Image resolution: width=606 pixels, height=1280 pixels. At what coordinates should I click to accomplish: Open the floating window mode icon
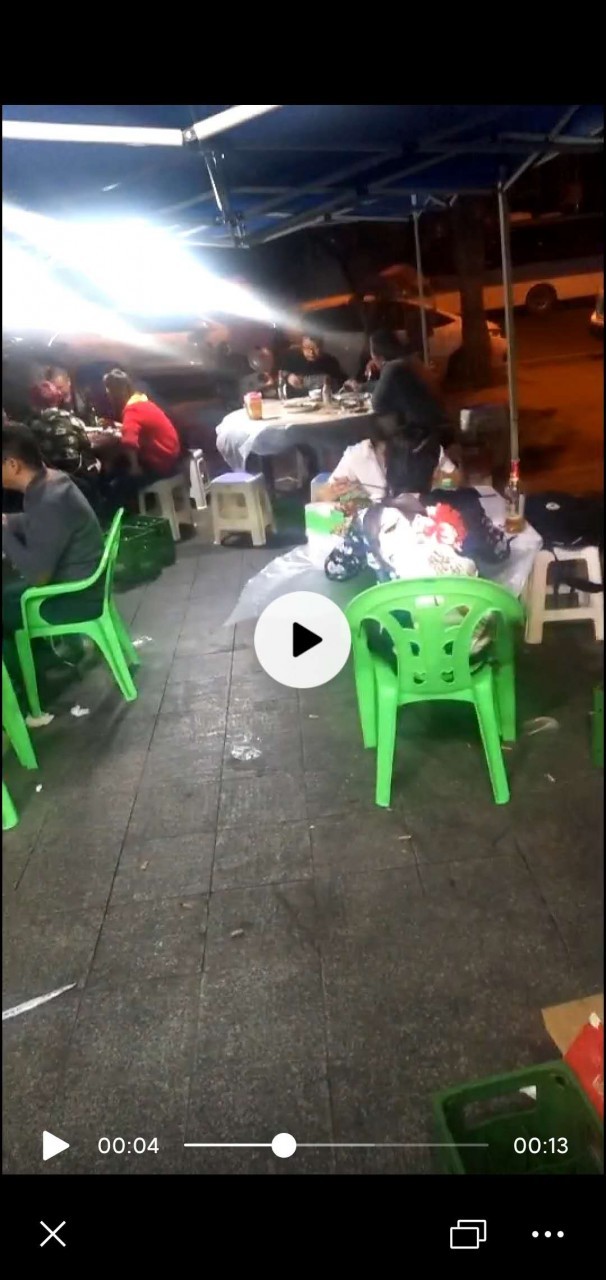pos(468,1234)
